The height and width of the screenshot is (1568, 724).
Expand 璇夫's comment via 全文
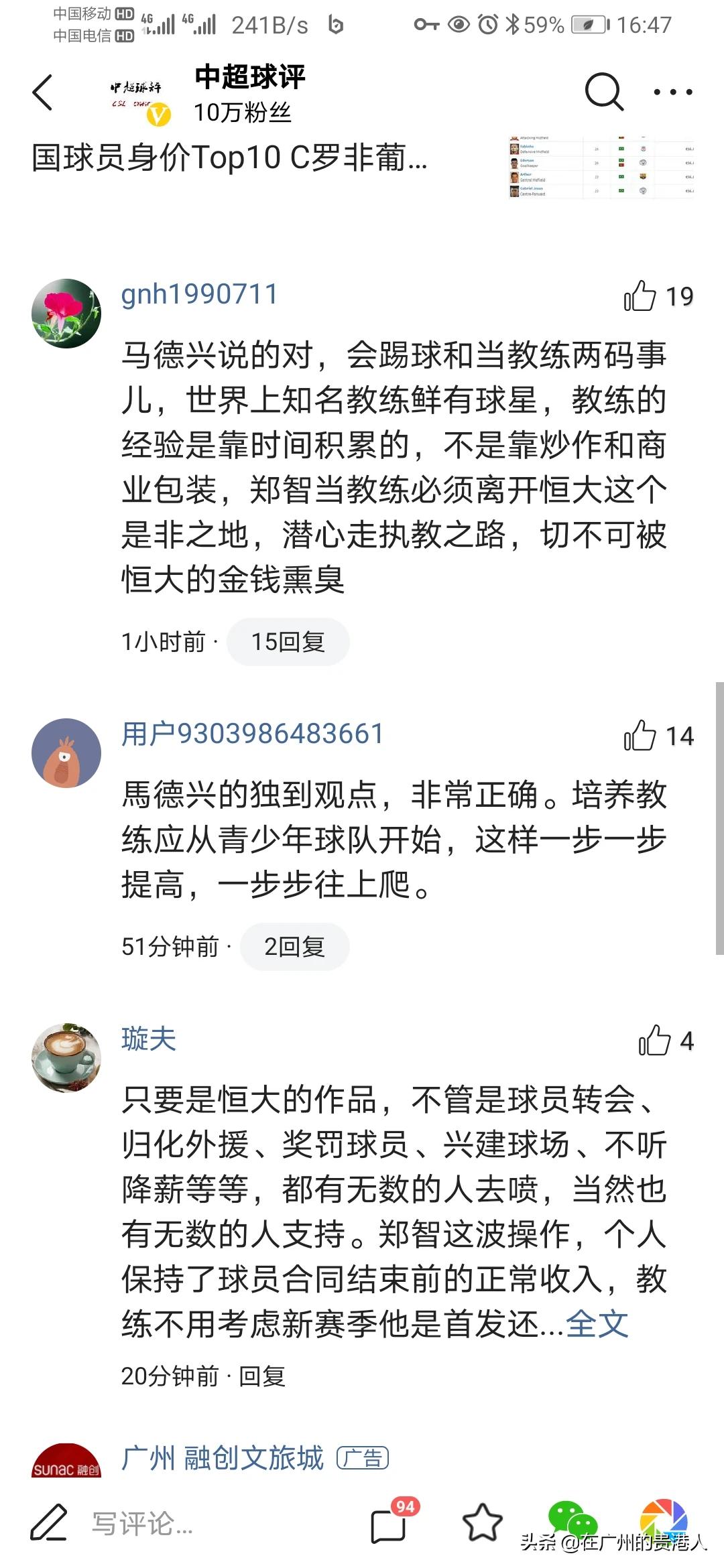pos(599,1324)
